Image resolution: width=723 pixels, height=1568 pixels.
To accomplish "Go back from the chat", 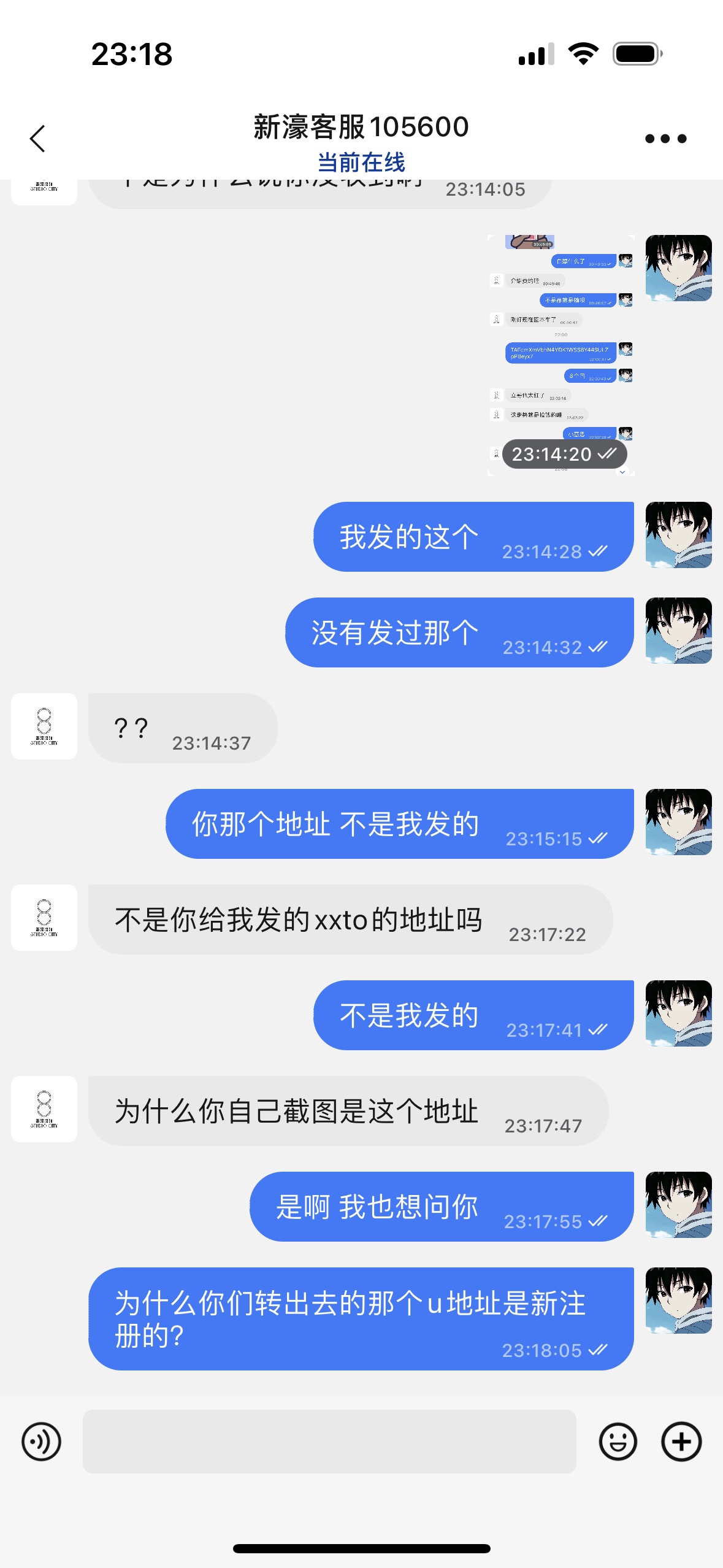I will tap(38, 139).
